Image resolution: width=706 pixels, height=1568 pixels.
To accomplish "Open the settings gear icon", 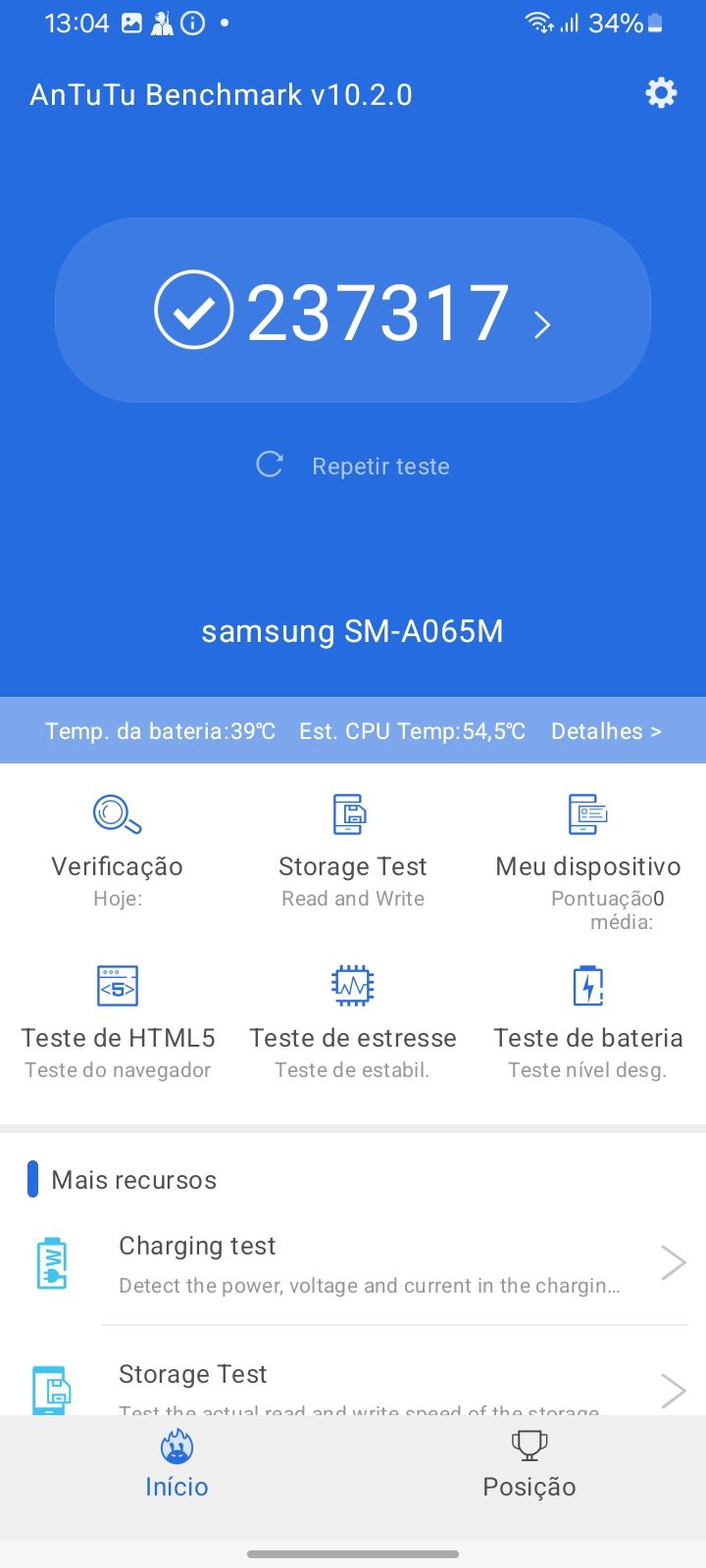I will tap(661, 93).
